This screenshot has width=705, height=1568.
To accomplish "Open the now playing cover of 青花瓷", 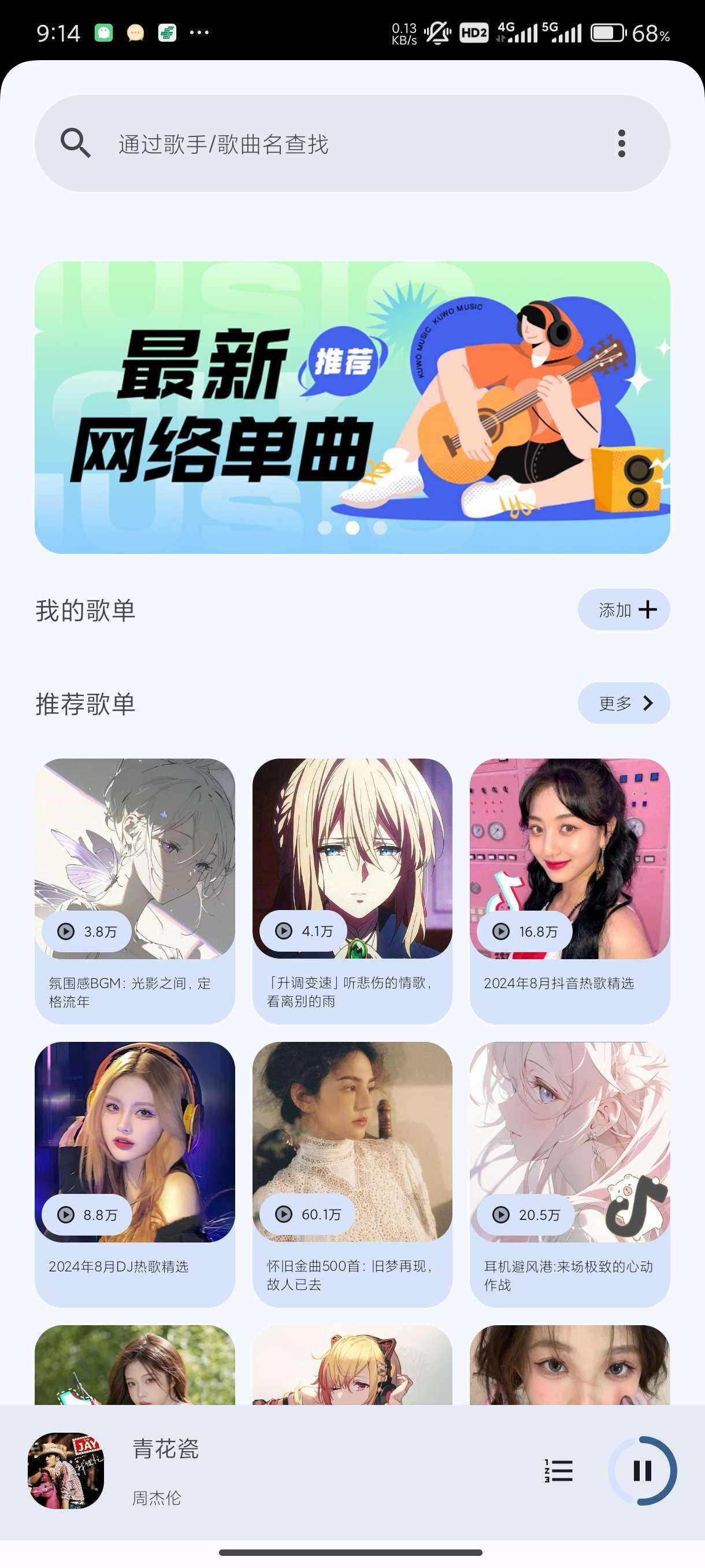I will (x=66, y=1471).
